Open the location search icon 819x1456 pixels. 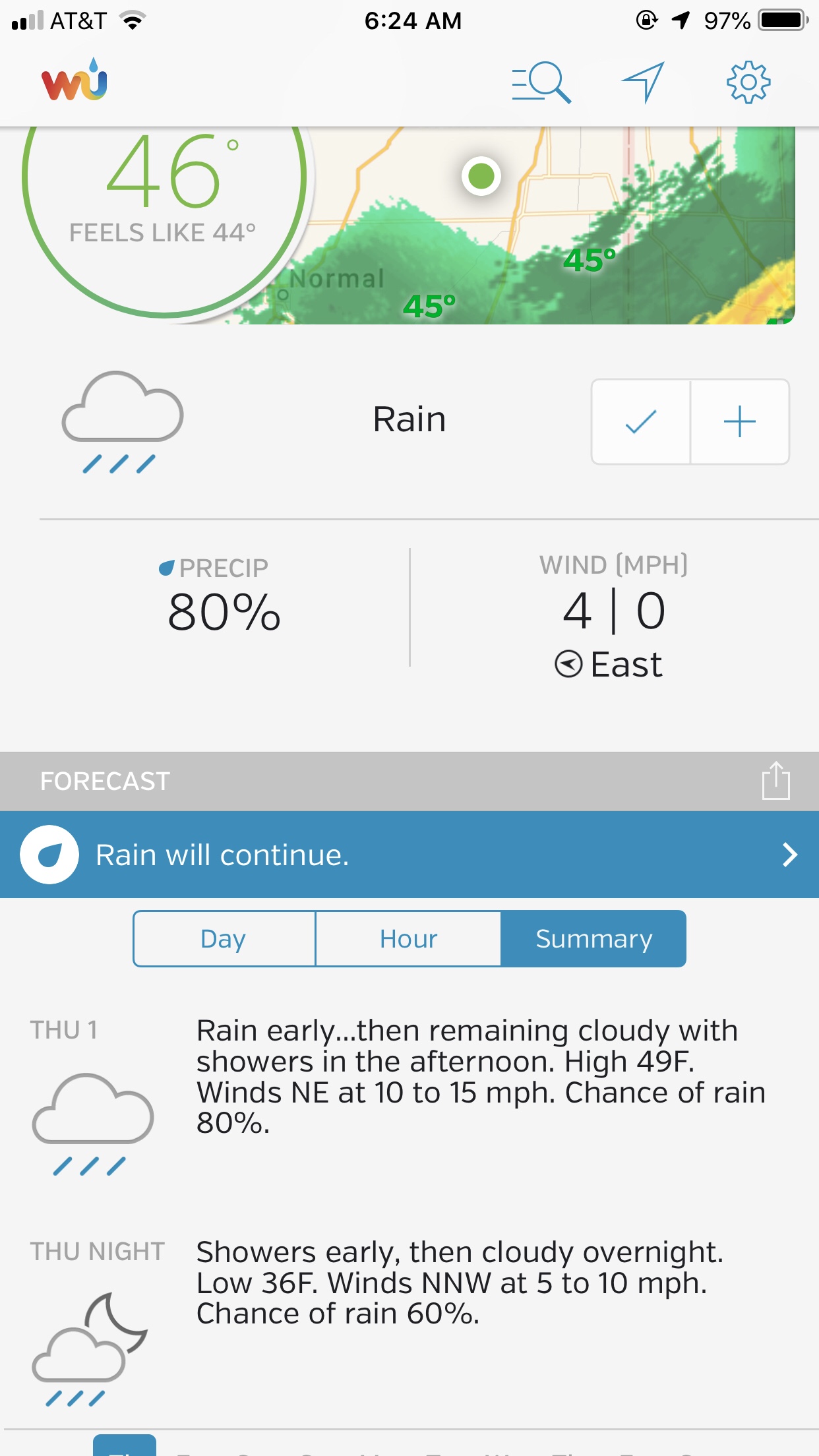coord(541,82)
